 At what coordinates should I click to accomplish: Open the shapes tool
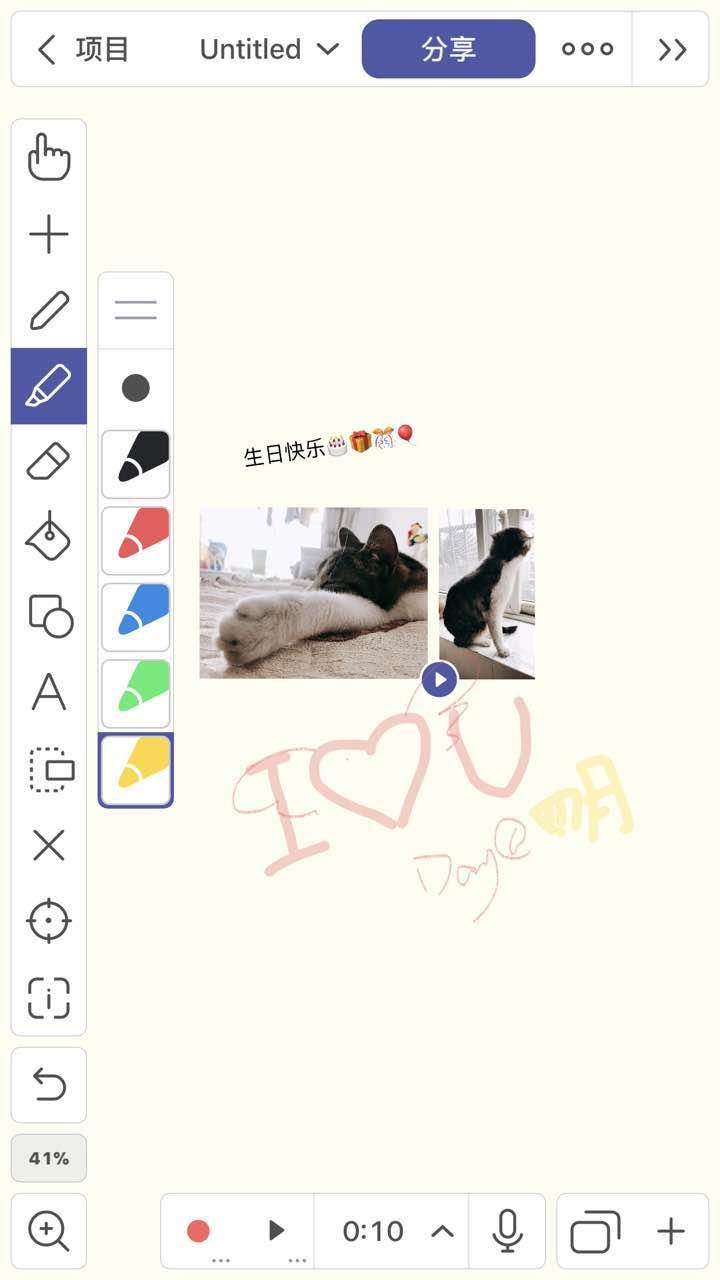pyautogui.click(x=49, y=615)
